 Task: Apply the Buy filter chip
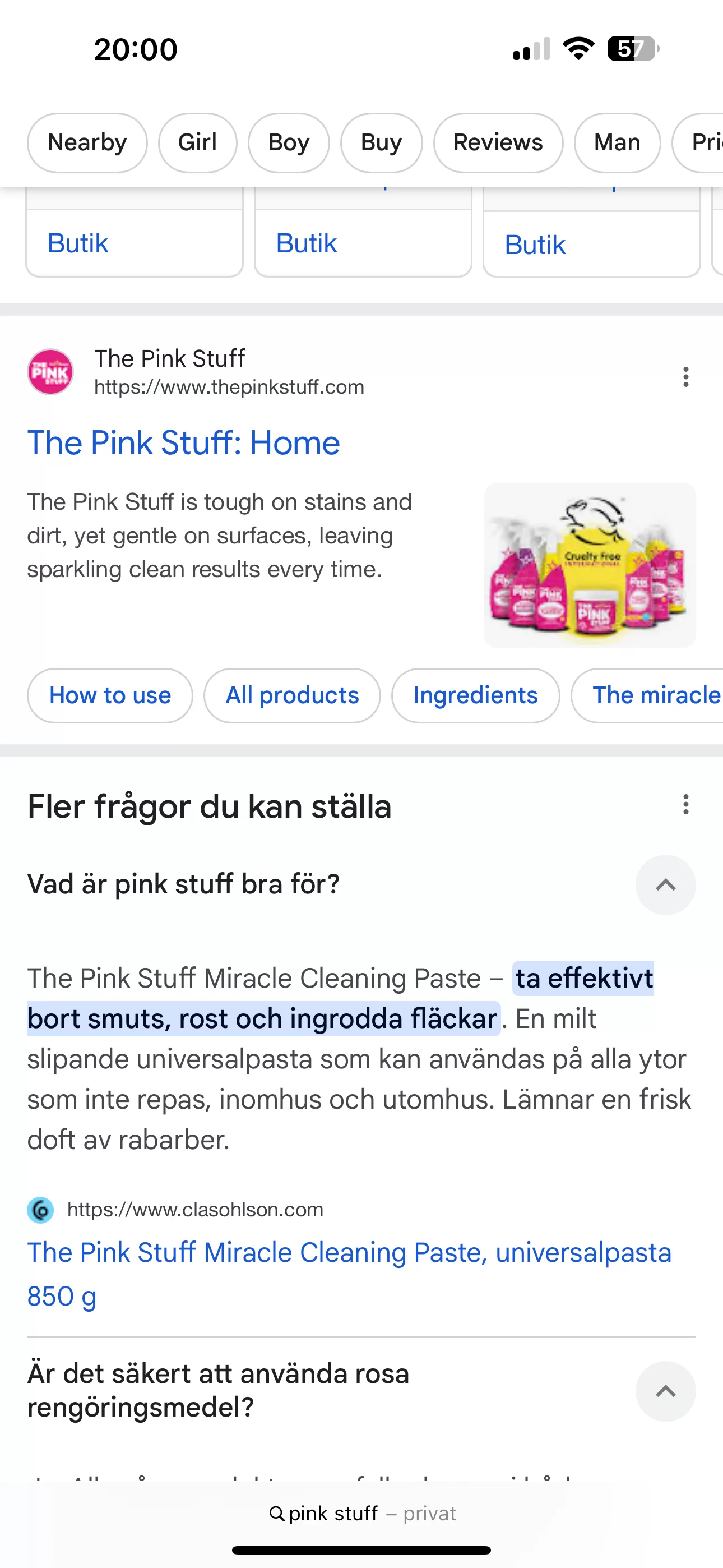381,142
